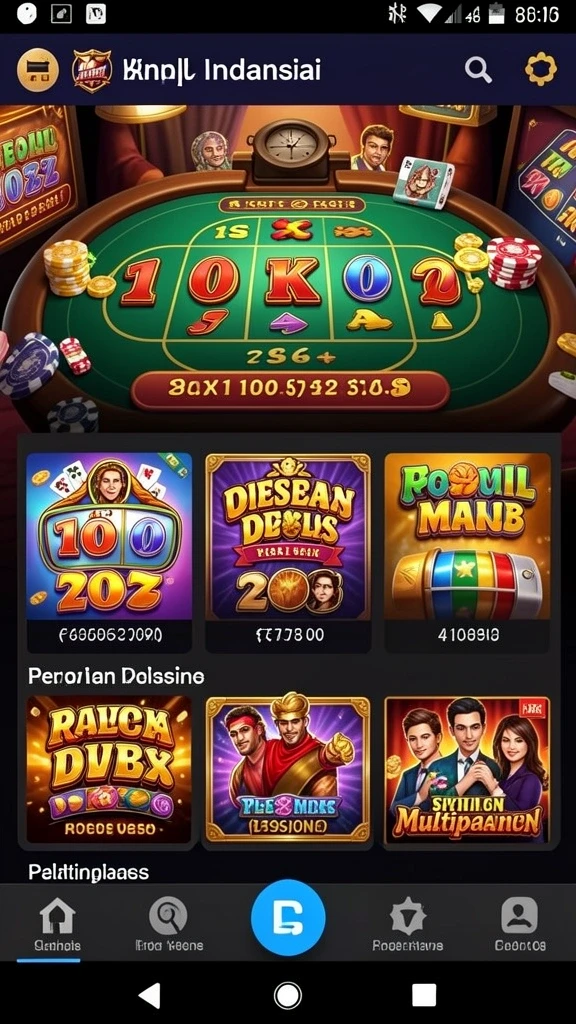
Task: Tap the system home button
Action: coord(288,995)
